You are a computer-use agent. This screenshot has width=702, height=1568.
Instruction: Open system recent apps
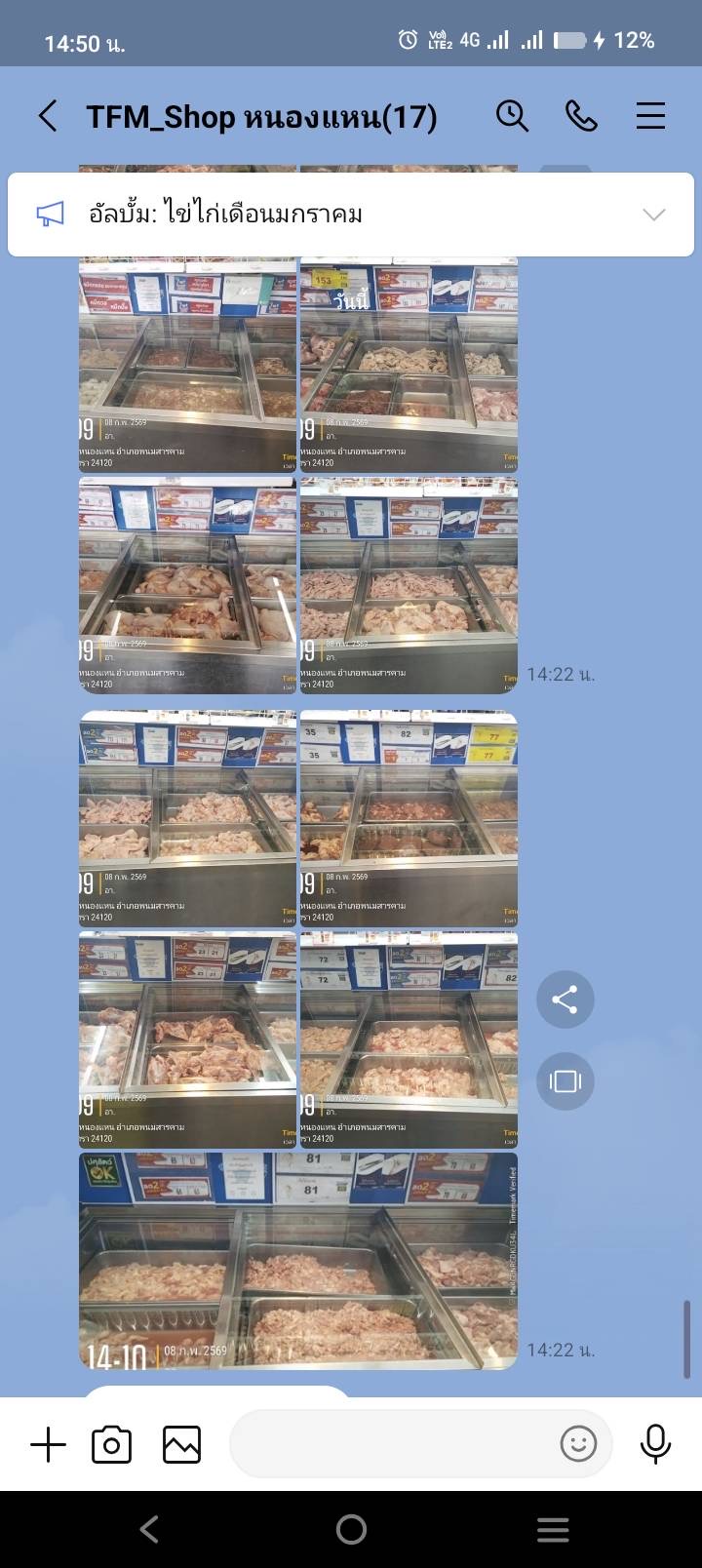pyautogui.click(x=553, y=1529)
